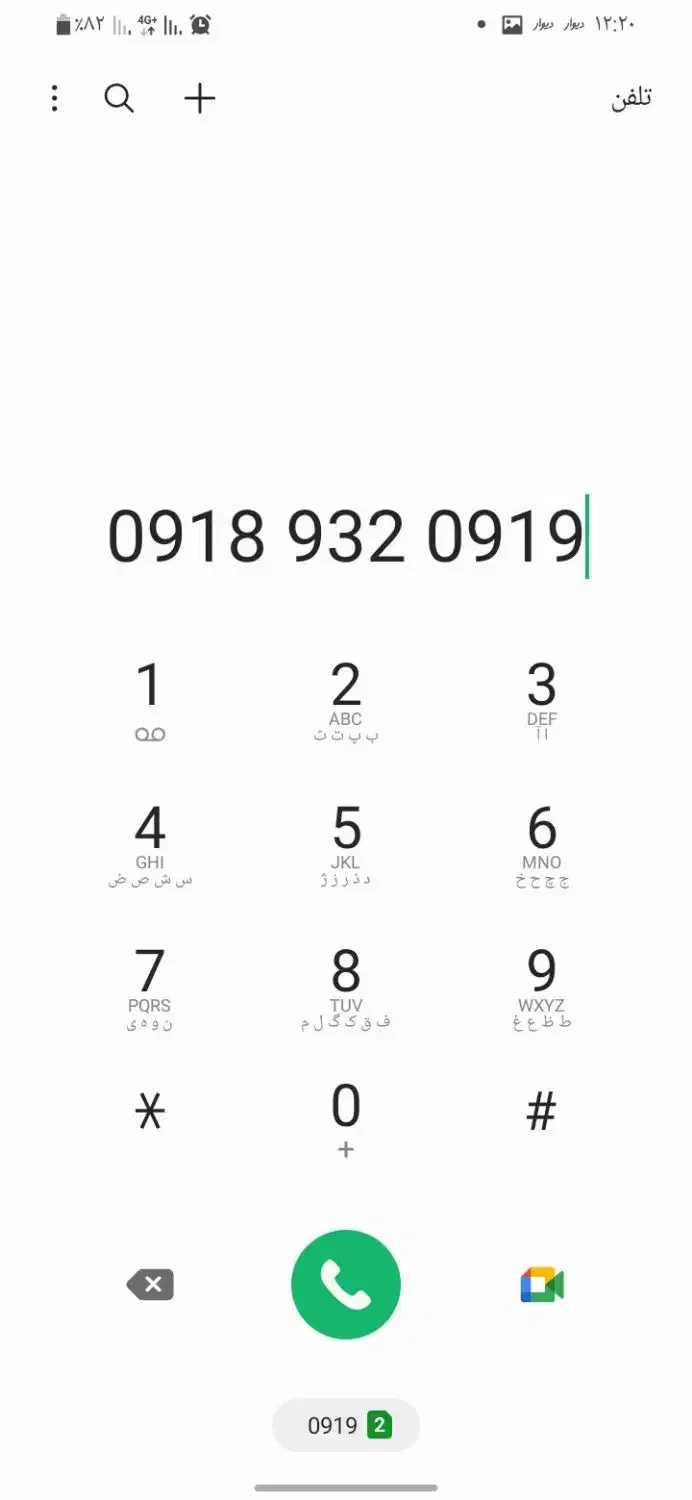Tap keypad digit 3

pos(542,700)
